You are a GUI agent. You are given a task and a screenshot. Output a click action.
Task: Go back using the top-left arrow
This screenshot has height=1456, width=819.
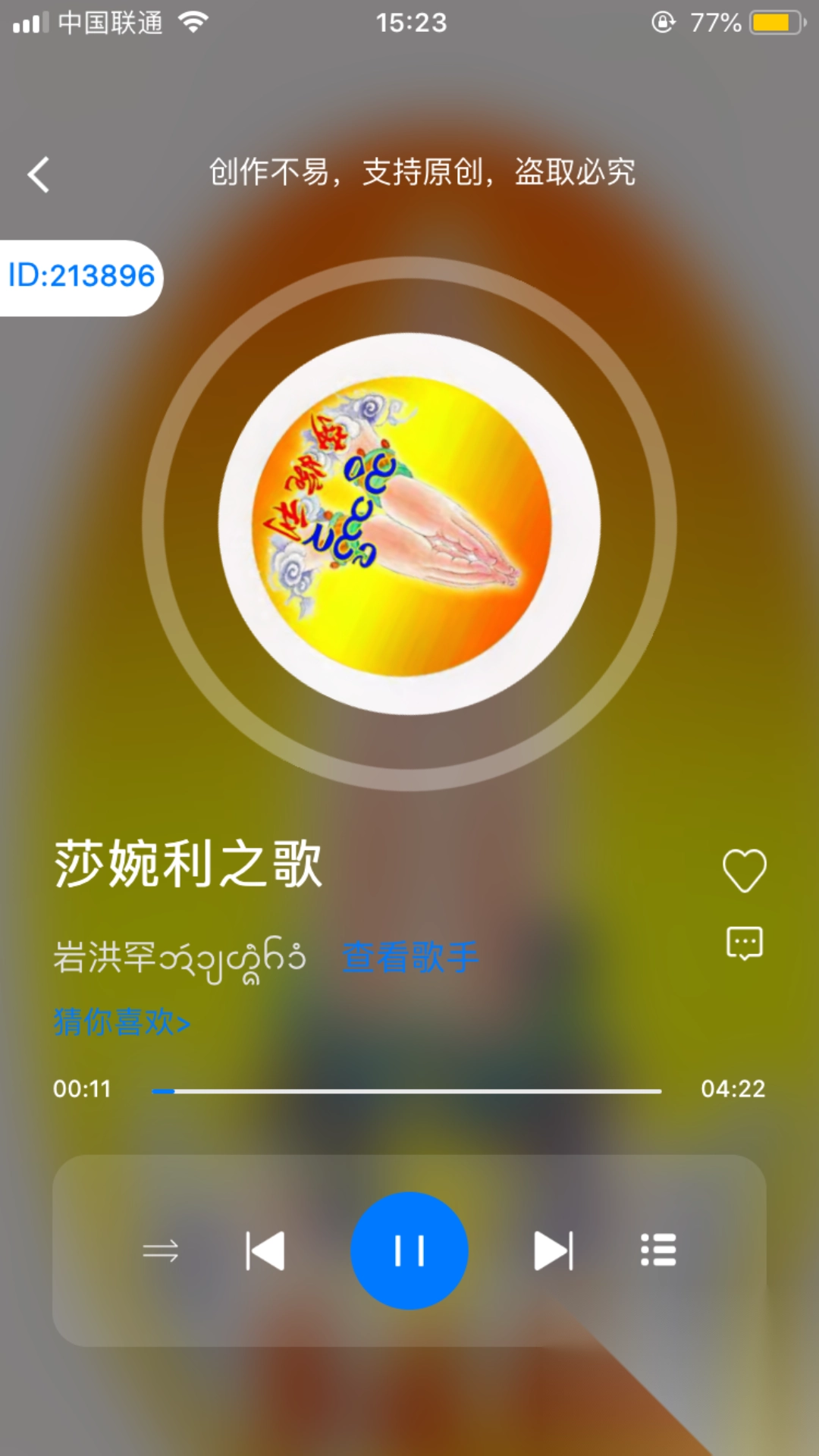(x=39, y=175)
